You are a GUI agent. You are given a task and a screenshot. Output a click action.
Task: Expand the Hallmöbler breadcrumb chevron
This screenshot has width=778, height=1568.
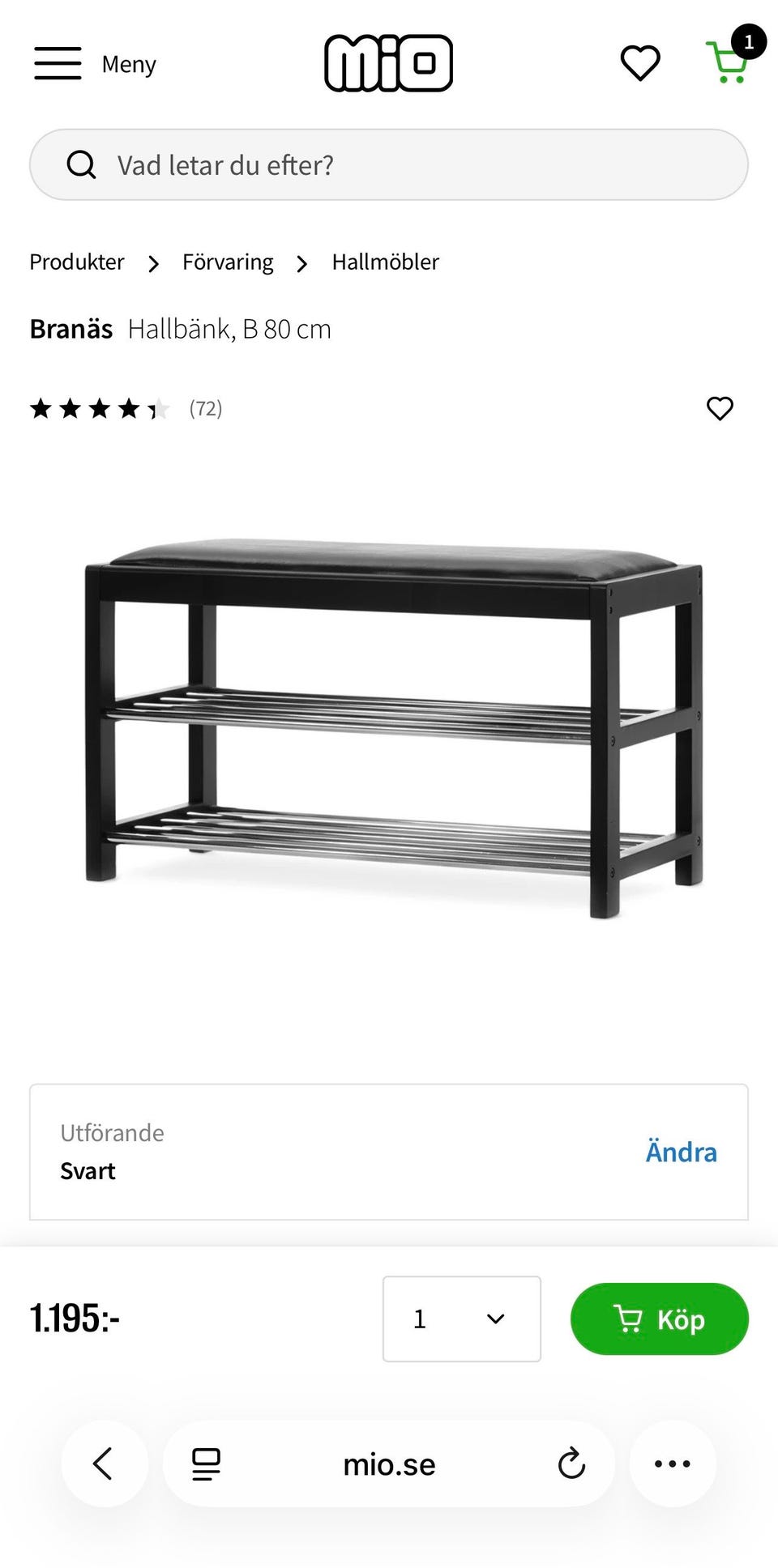point(301,263)
